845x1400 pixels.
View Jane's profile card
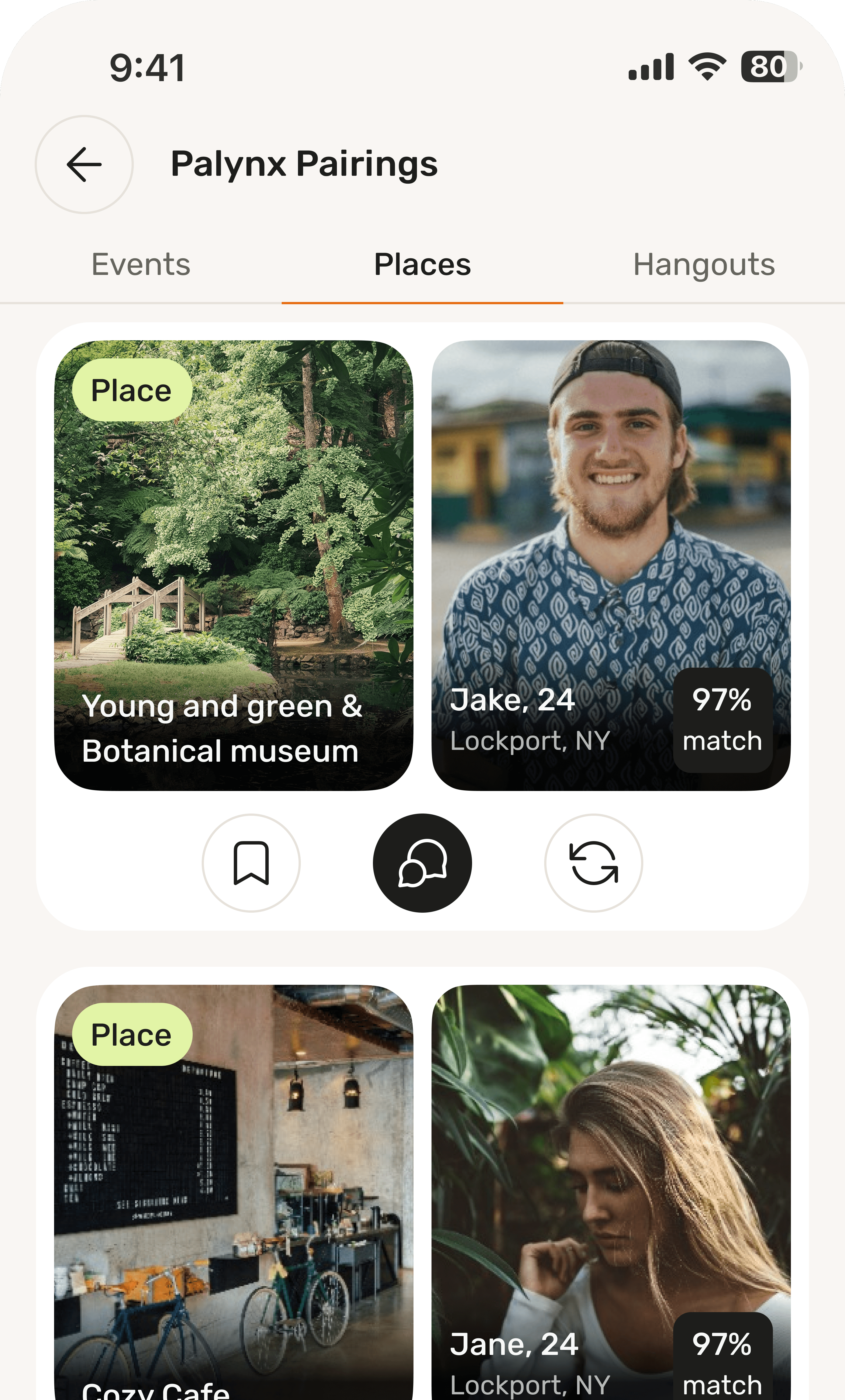(611, 1193)
